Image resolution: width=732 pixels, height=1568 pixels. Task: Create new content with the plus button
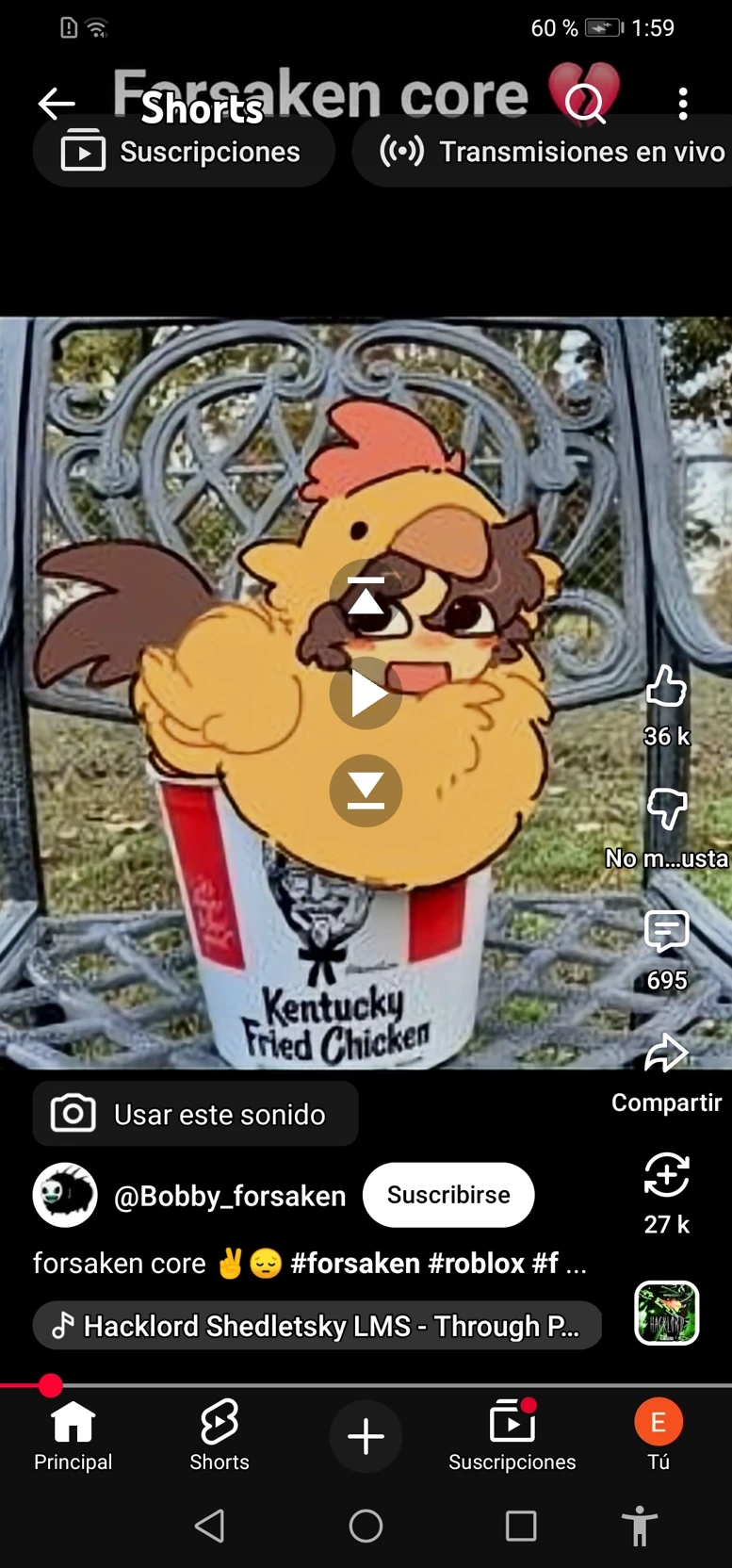tap(366, 1436)
